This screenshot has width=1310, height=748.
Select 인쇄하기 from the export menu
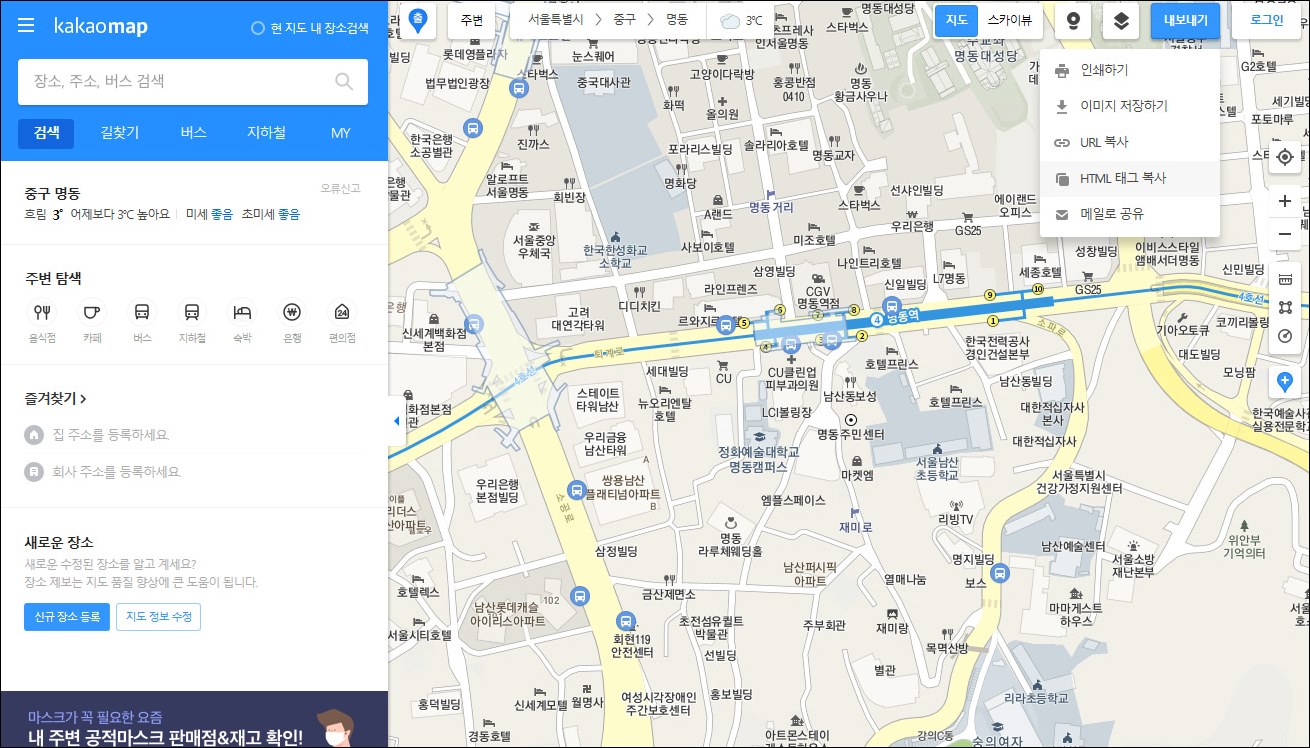click(x=1104, y=71)
